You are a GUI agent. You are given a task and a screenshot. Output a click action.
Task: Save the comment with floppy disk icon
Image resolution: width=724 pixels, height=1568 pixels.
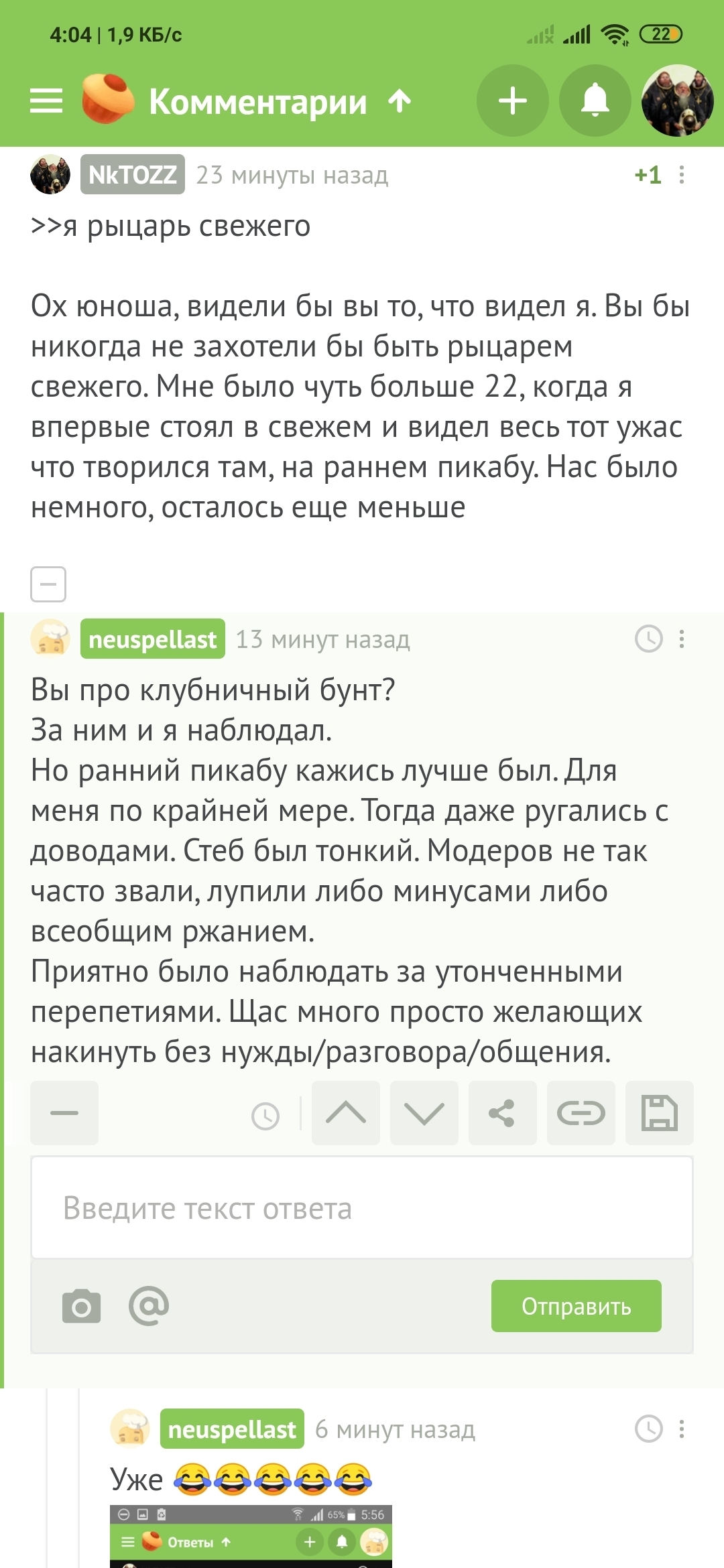click(x=659, y=1113)
